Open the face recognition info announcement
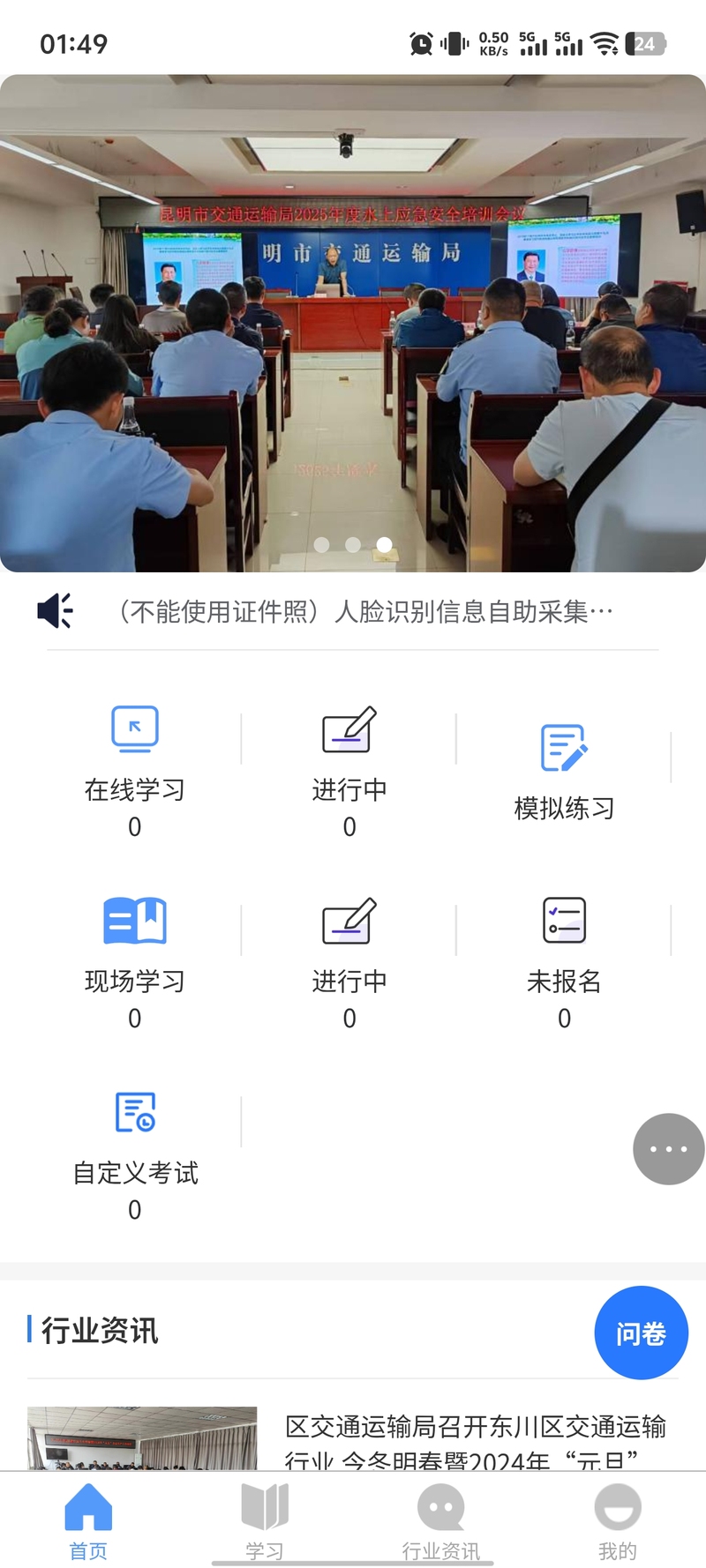The height and width of the screenshot is (1568, 706). tap(365, 611)
